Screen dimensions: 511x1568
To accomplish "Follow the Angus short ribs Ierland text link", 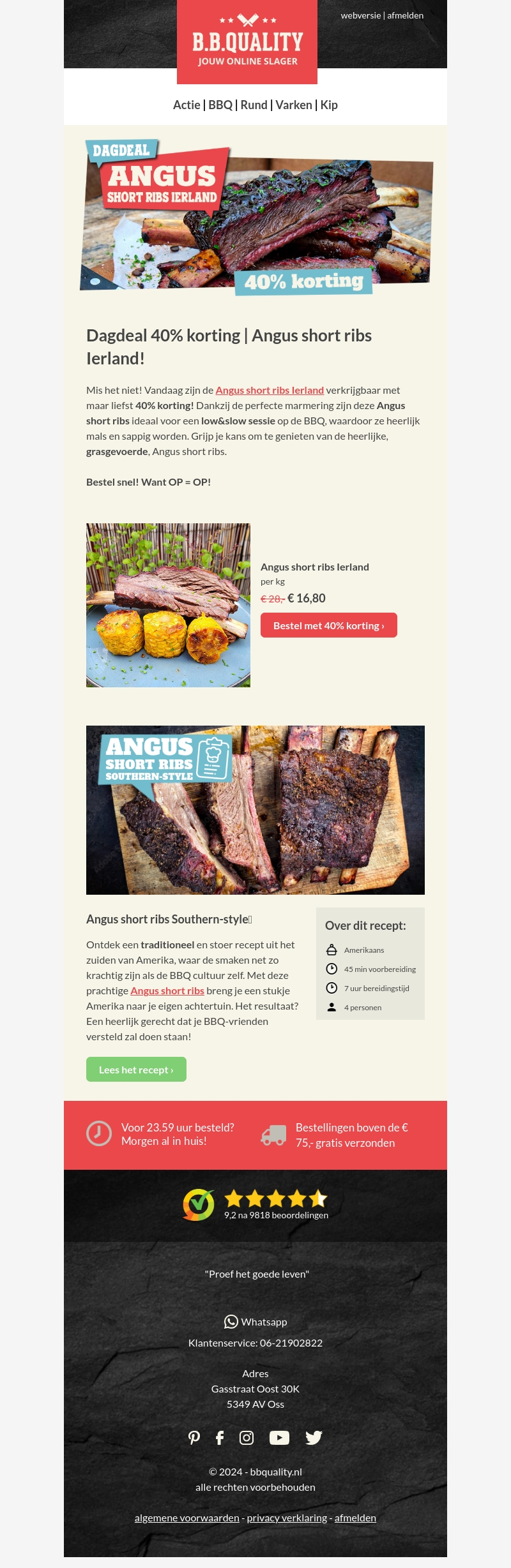I will pos(270,391).
